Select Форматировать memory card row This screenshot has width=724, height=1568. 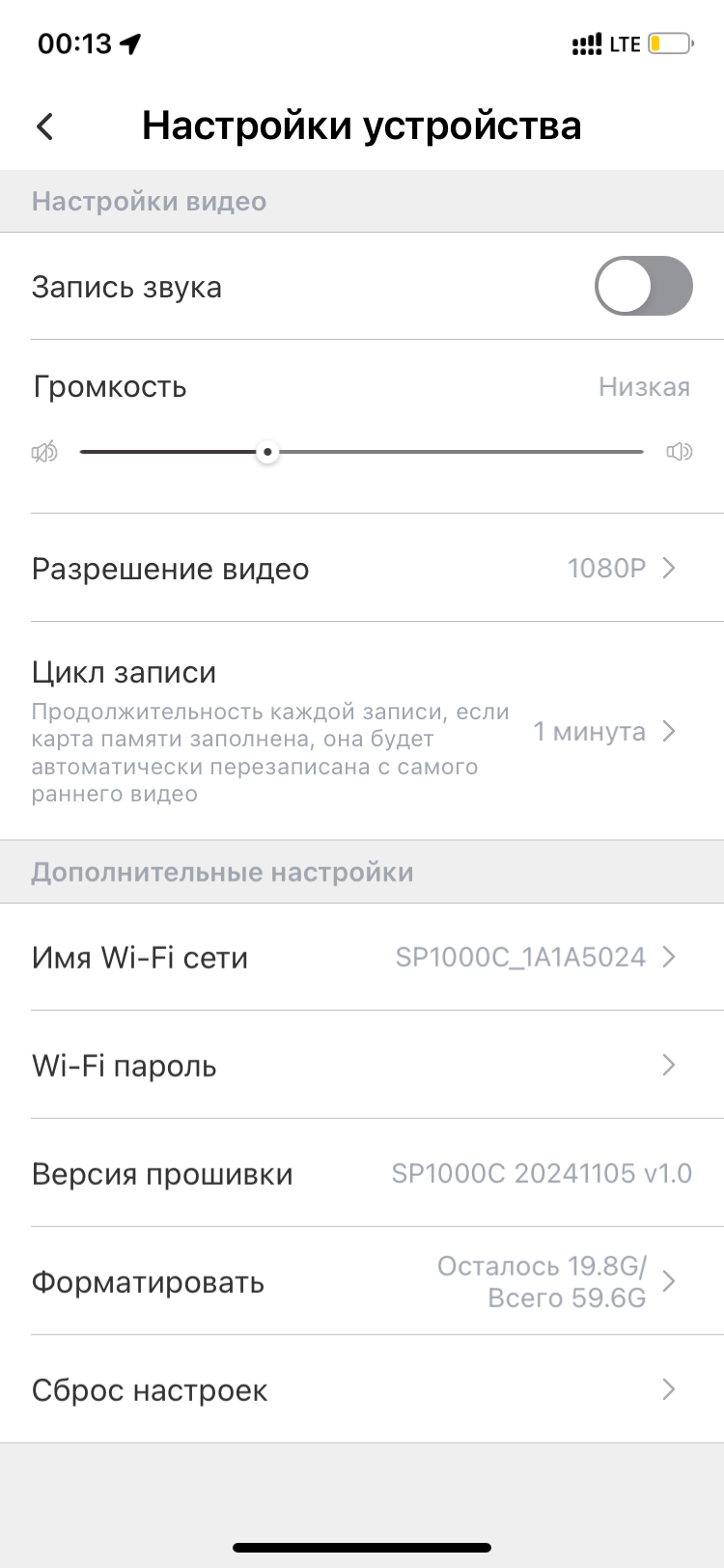coord(362,1281)
